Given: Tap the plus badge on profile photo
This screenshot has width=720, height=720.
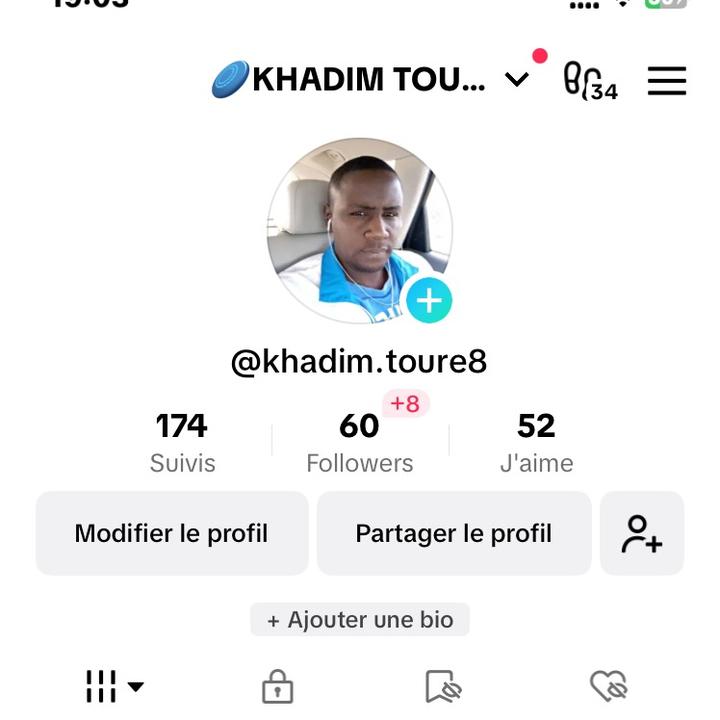Looking at the screenshot, I should pos(429,300).
